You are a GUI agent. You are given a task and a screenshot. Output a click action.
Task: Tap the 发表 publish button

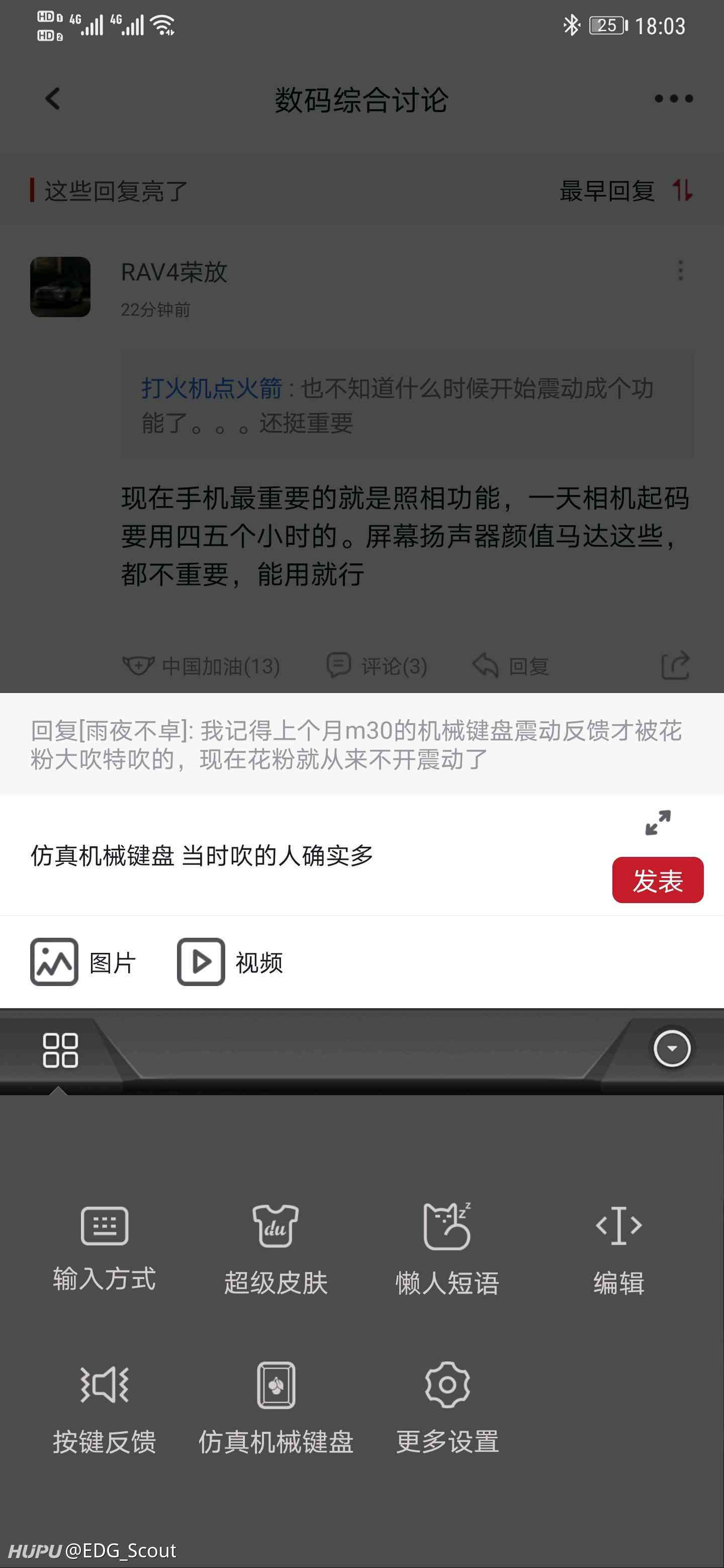[658, 879]
